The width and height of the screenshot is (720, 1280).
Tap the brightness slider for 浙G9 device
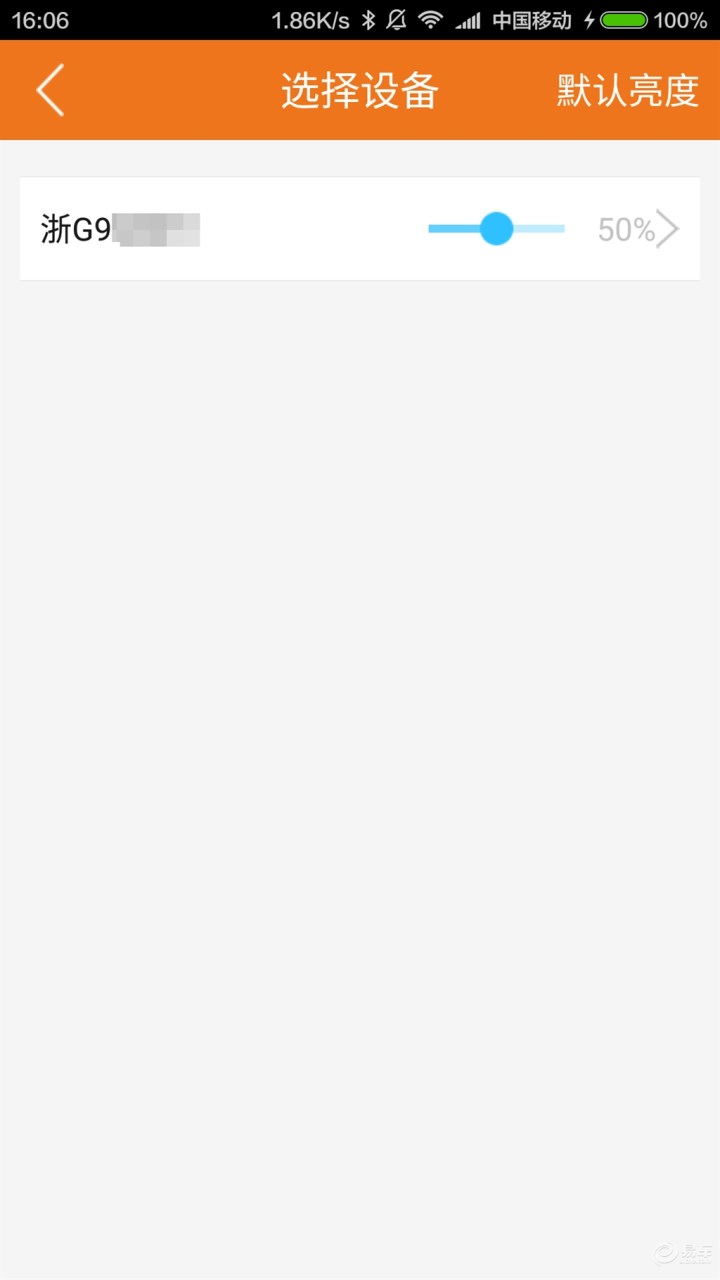tap(496, 229)
